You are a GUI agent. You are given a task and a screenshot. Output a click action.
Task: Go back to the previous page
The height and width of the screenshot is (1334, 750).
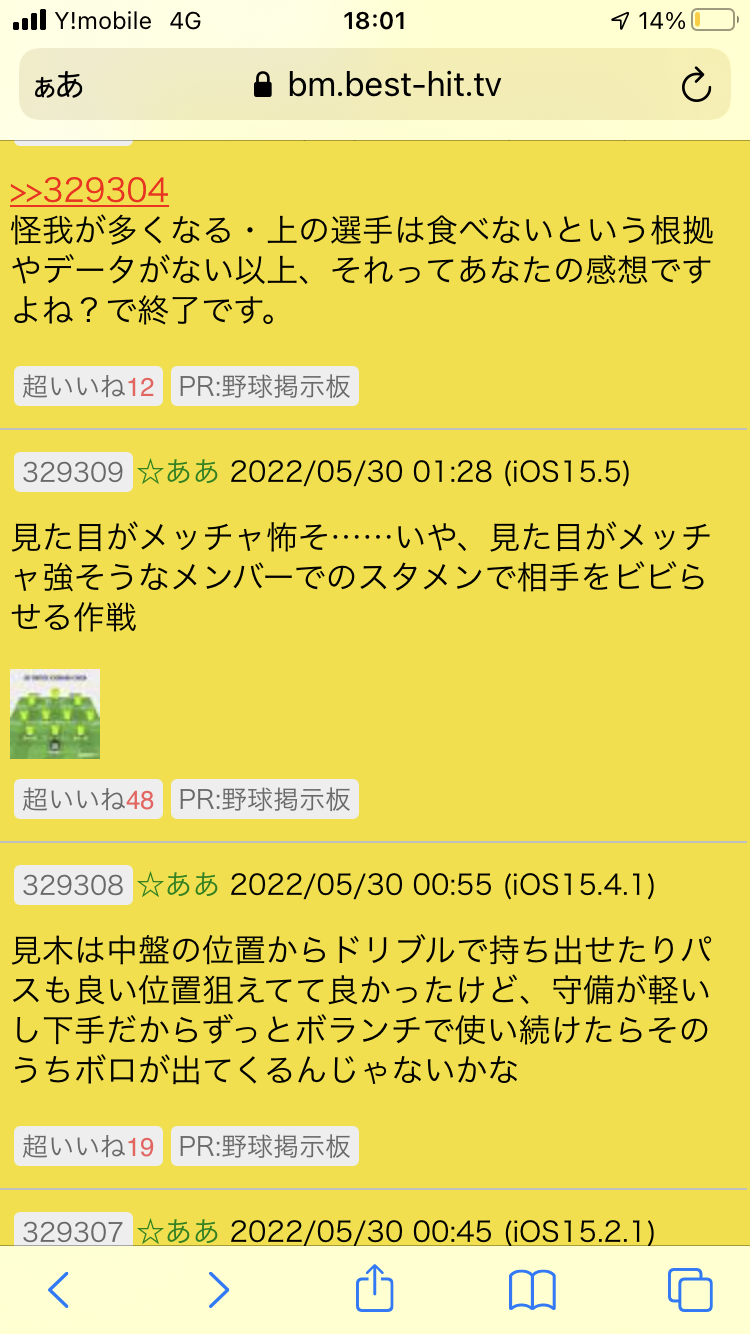58,1290
